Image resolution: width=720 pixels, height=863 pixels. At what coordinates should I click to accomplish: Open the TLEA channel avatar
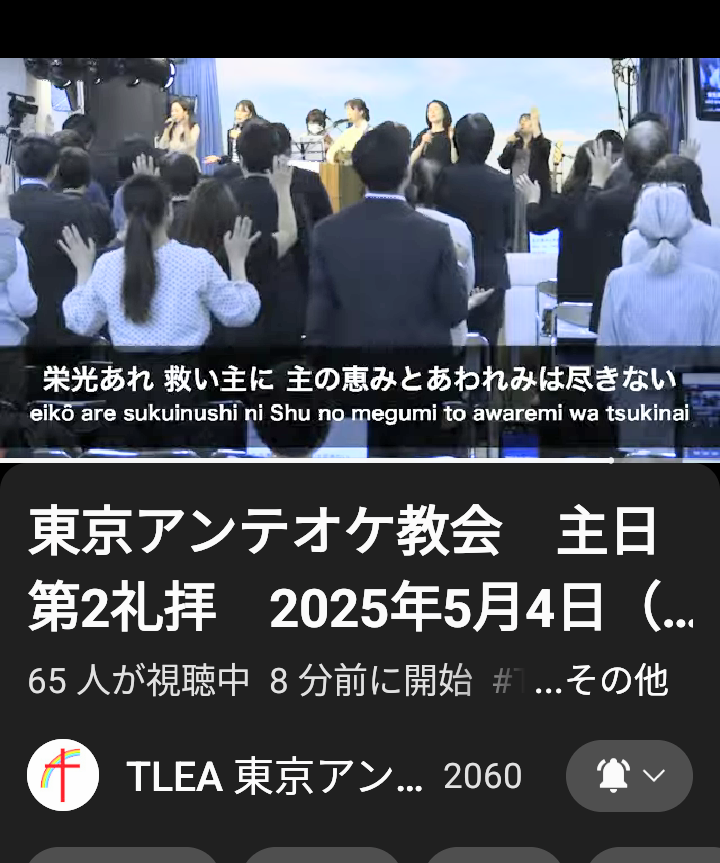click(x=63, y=776)
